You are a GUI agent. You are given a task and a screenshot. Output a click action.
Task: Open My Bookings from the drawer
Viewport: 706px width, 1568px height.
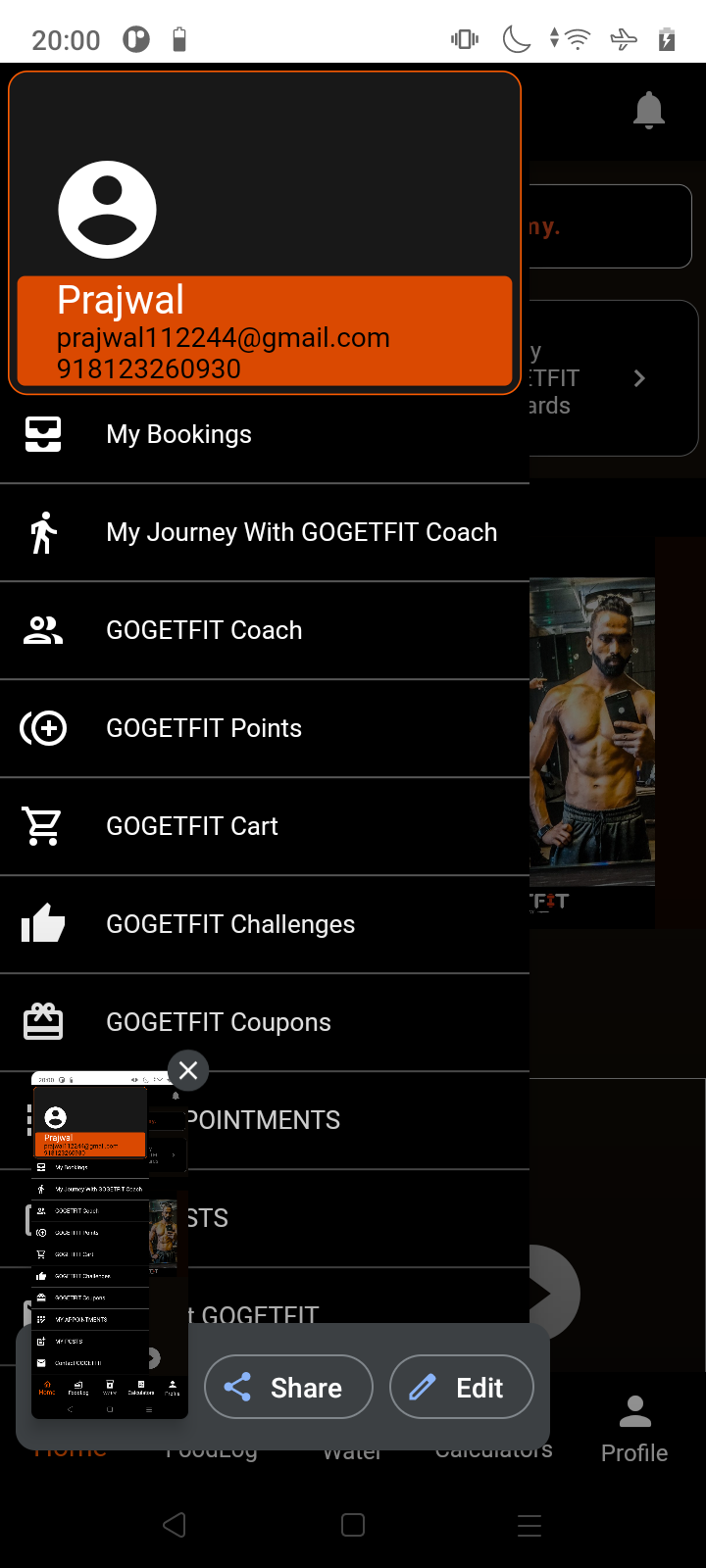coord(178,434)
